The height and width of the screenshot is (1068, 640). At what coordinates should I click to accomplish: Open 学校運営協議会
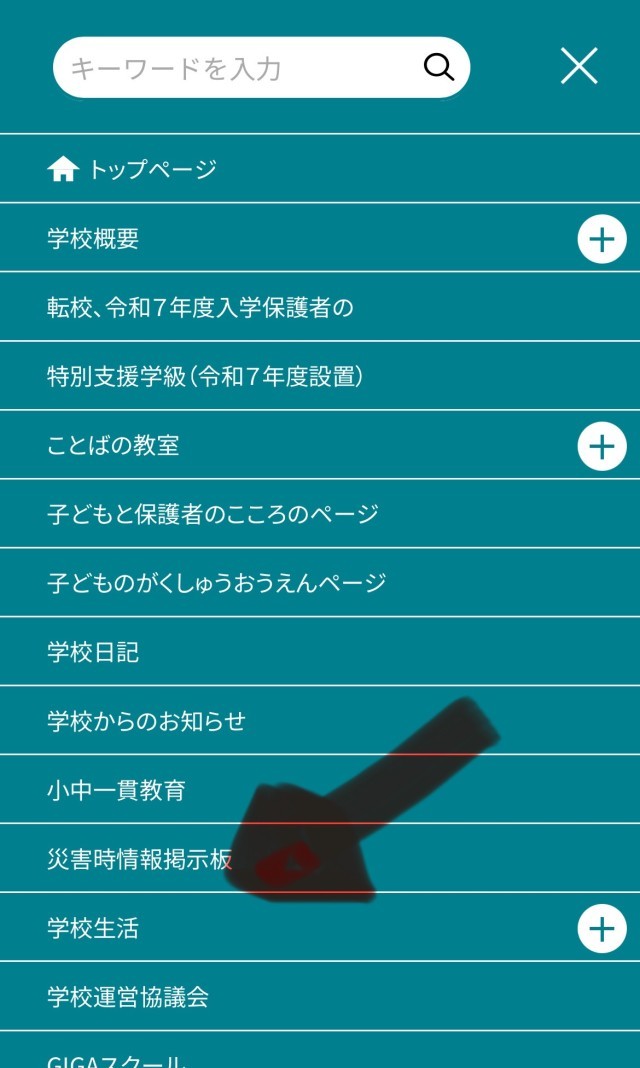(128, 997)
